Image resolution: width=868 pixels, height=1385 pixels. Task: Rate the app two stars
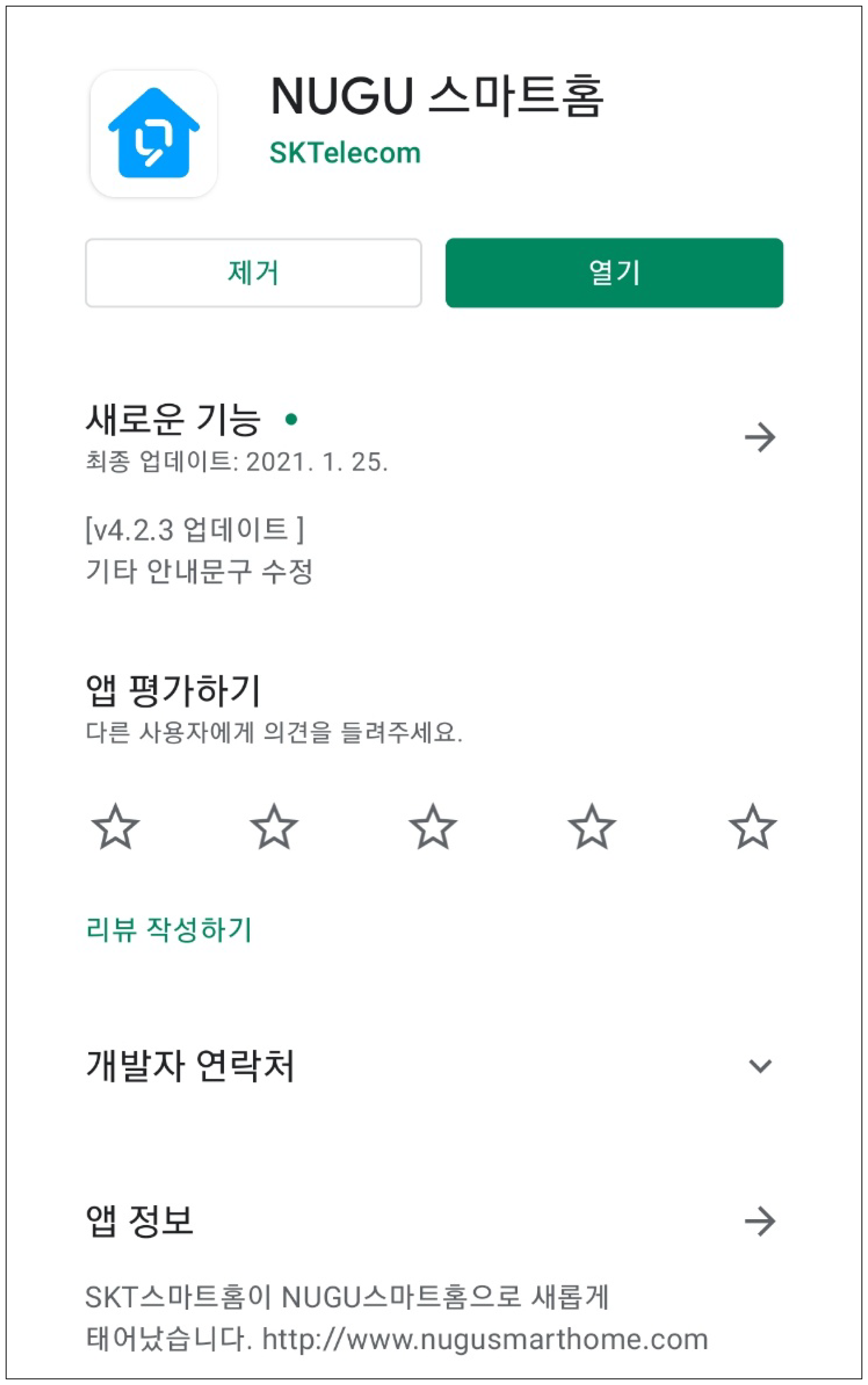tap(275, 827)
